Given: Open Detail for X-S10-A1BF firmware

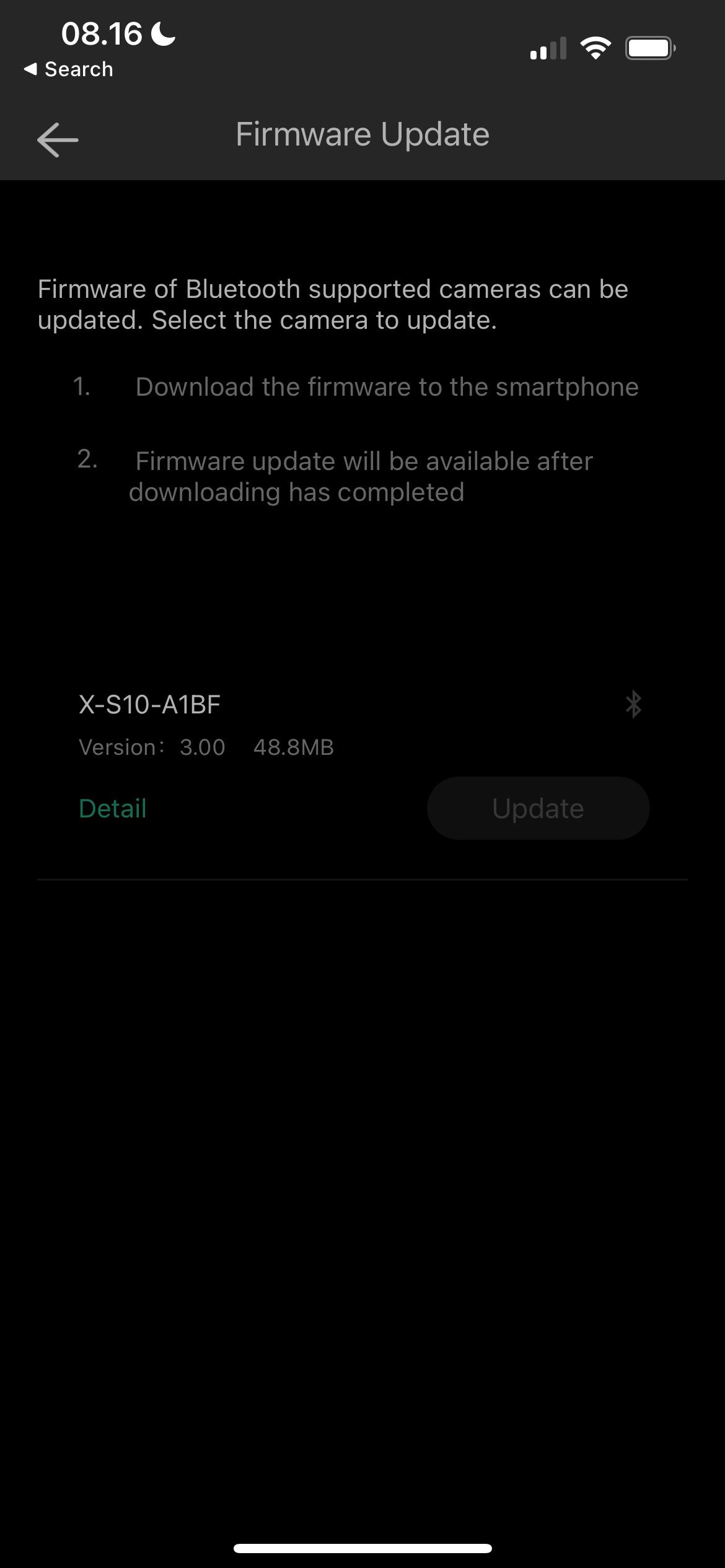Looking at the screenshot, I should tap(112, 808).
